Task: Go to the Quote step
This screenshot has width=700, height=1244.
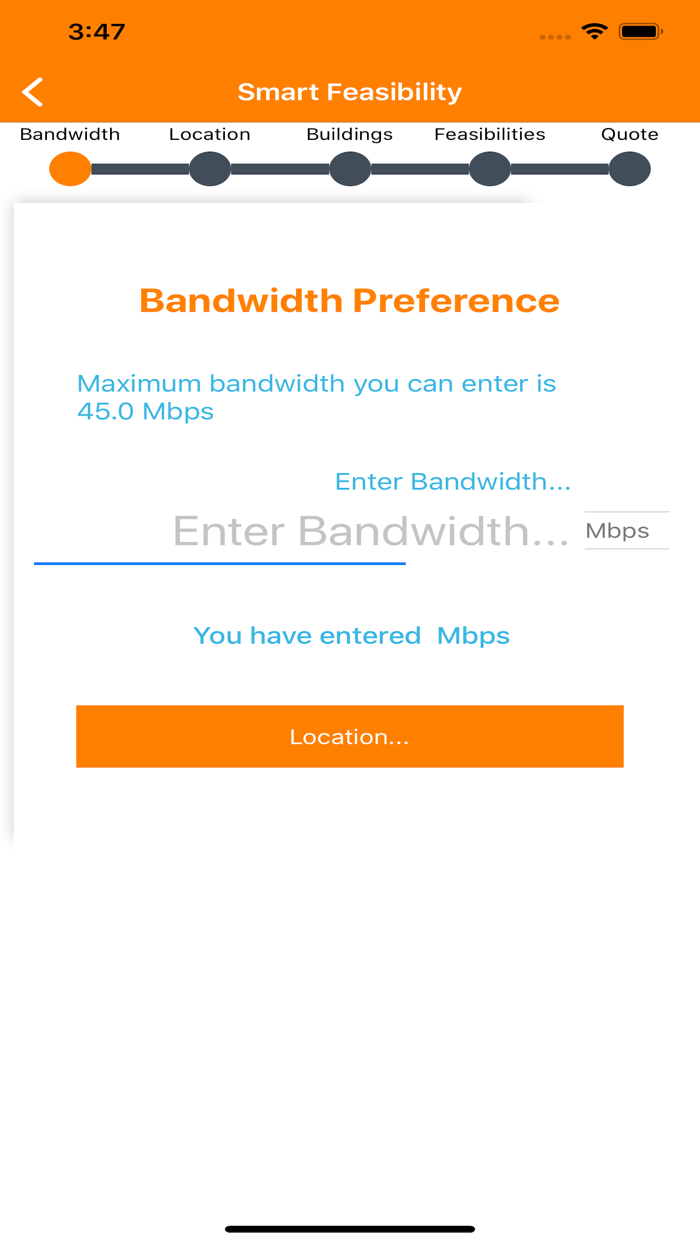Action: pyautogui.click(x=630, y=169)
